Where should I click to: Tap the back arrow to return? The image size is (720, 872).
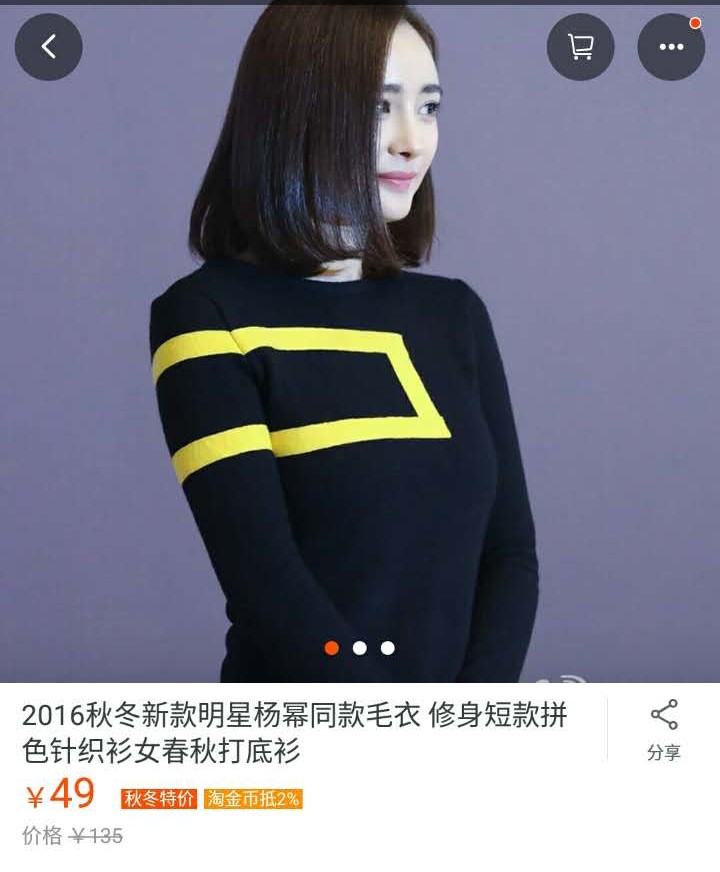pyautogui.click(x=47, y=46)
